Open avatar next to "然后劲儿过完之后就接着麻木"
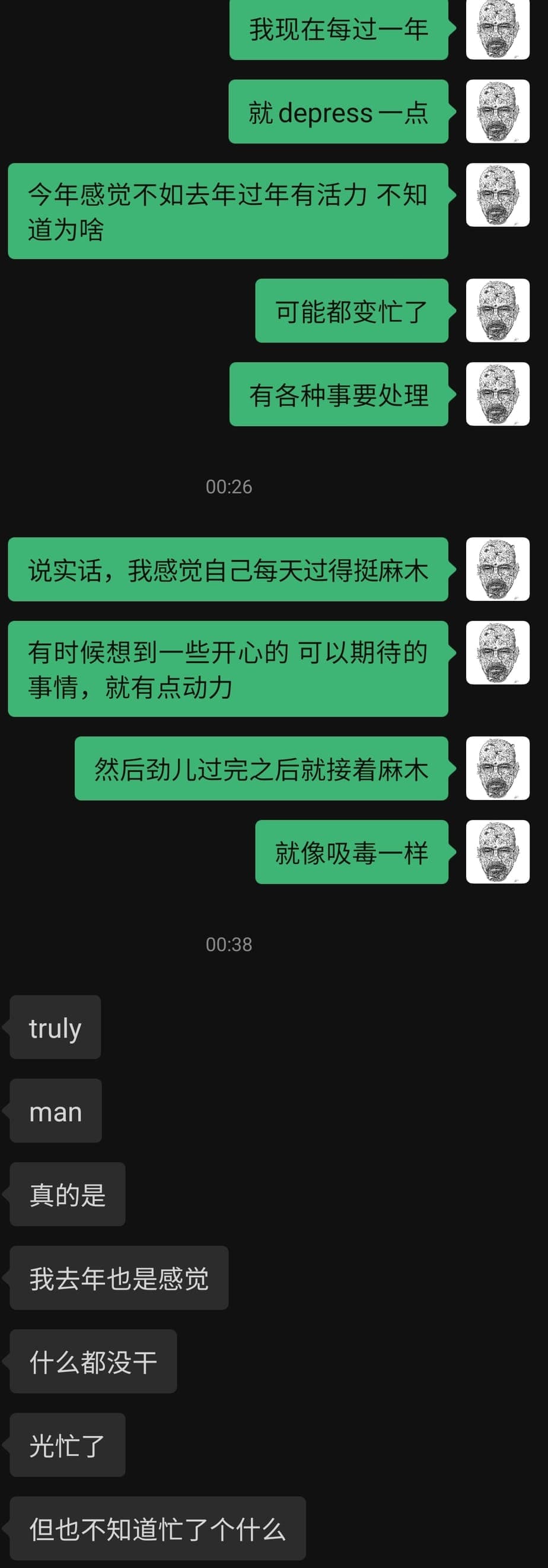548x1568 pixels. pos(498,768)
